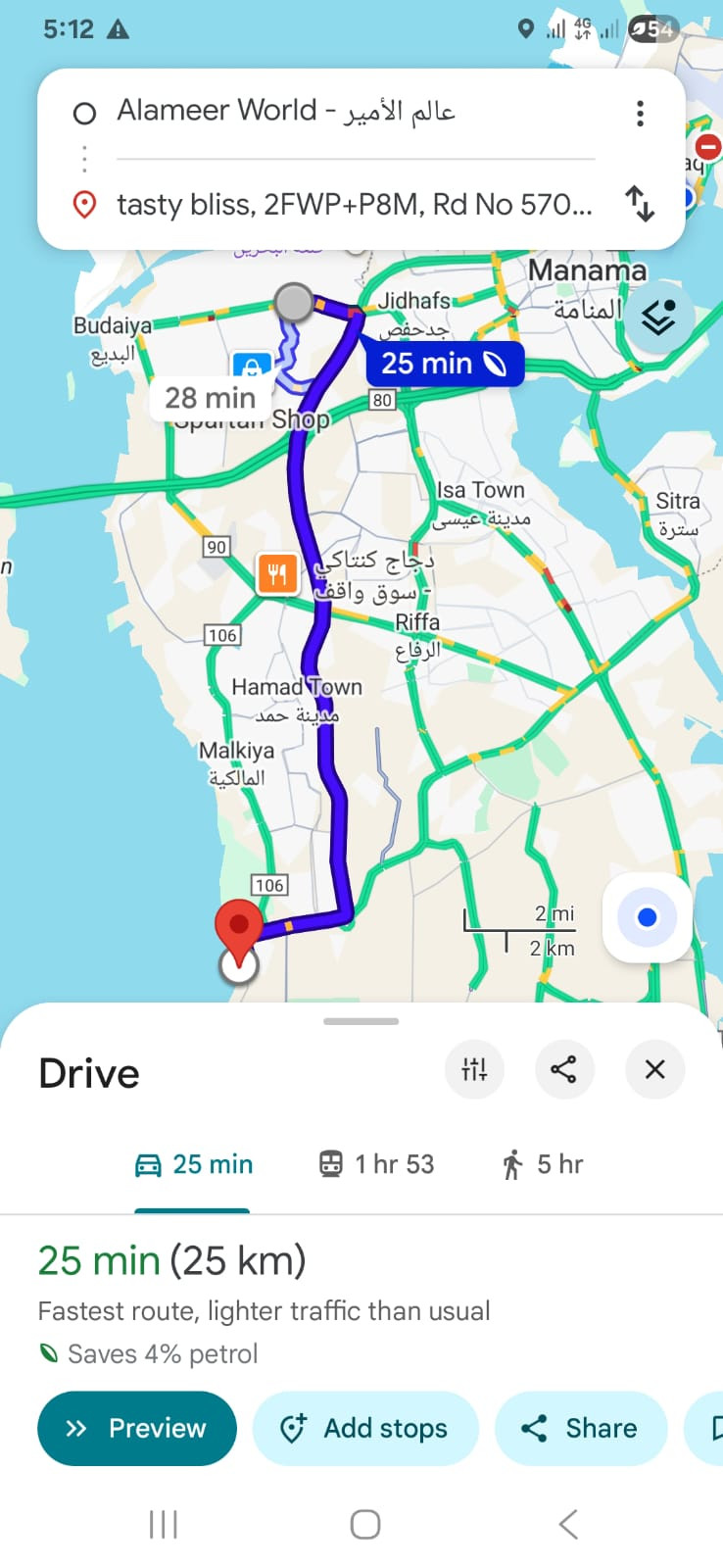Select the 28 min alternate route

pyautogui.click(x=210, y=398)
